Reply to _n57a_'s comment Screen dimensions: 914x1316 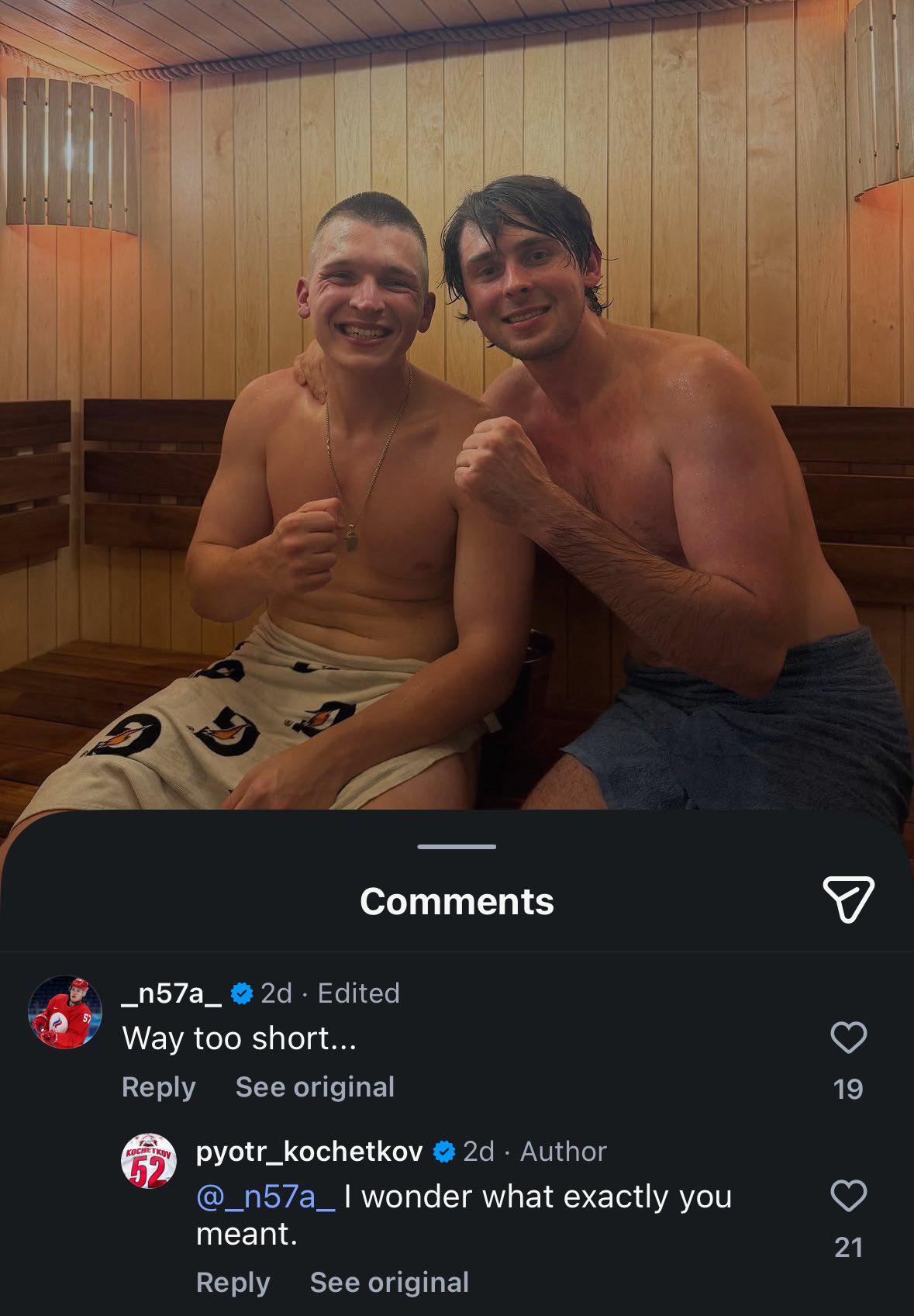(x=159, y=1087)
